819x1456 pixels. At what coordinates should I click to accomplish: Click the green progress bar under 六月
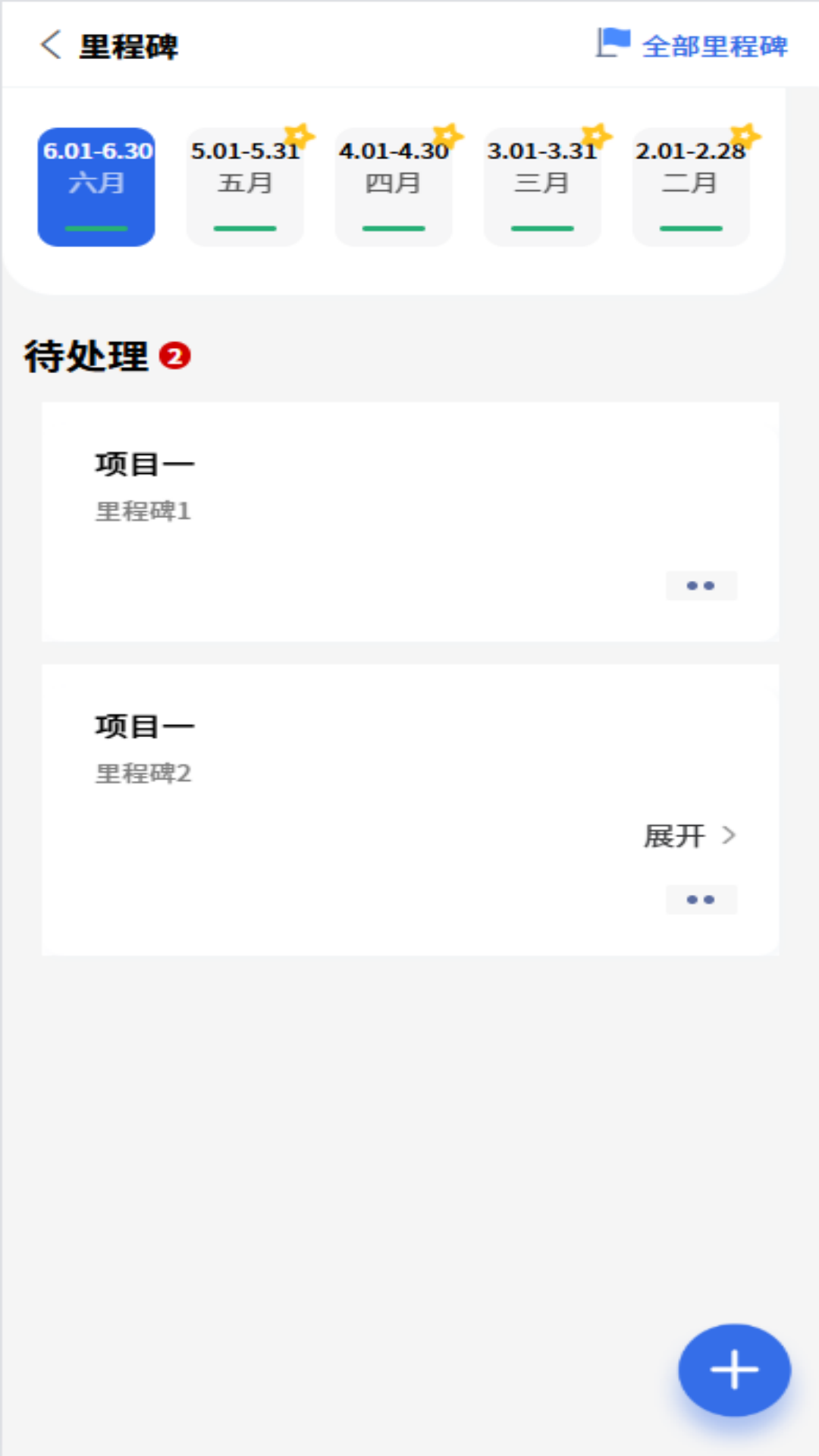click(95, 227)
